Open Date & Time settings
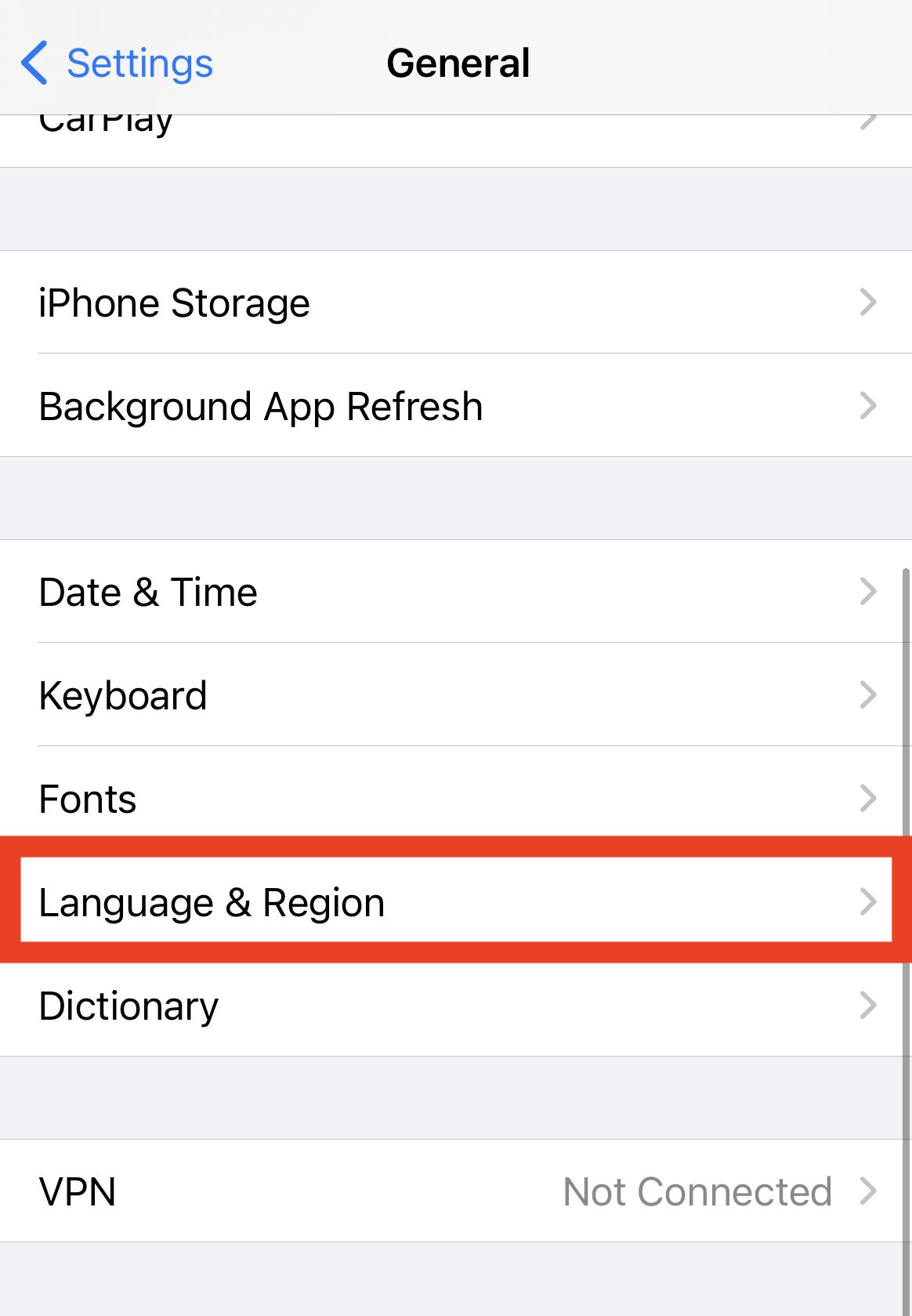912x1316 pixels. click(454, 592)
